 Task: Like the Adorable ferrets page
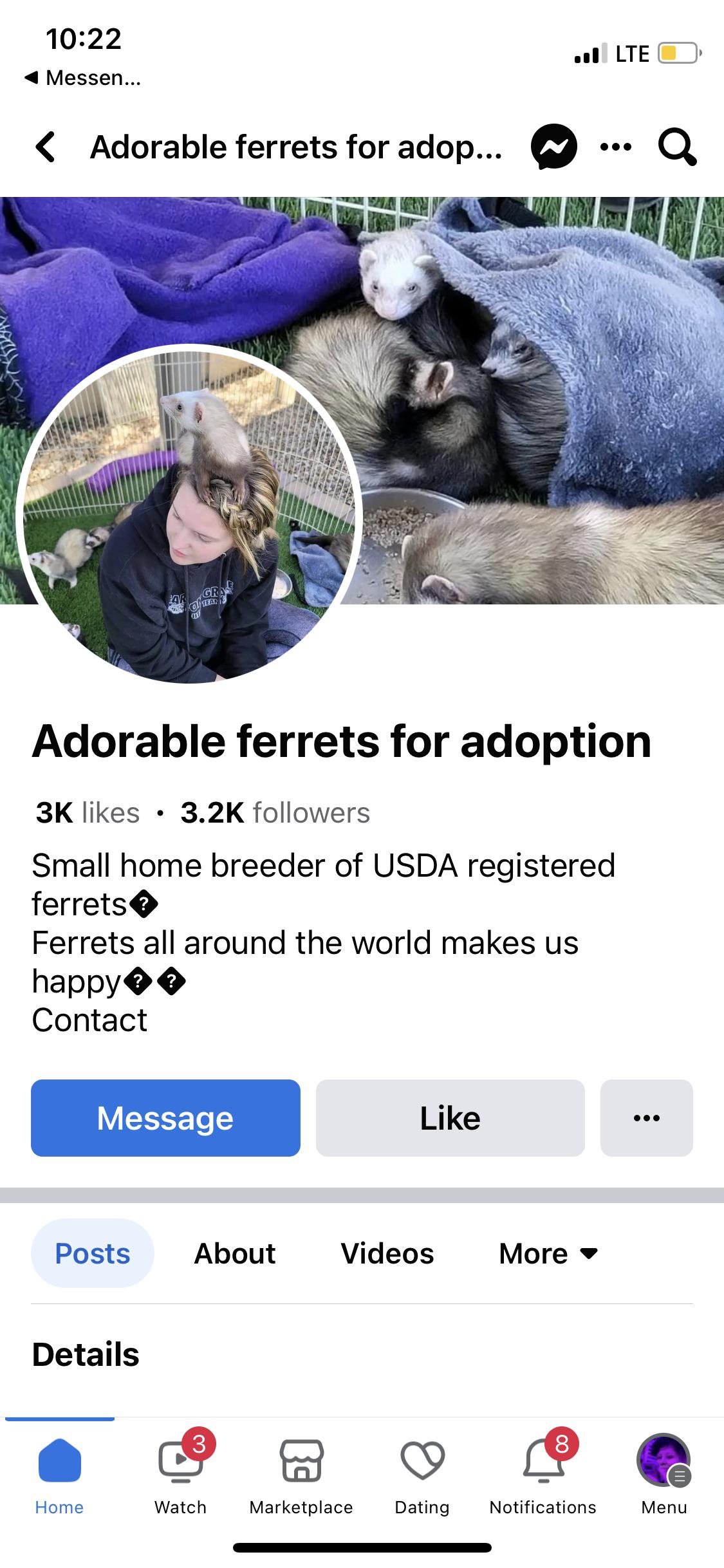coord(450,1118)
